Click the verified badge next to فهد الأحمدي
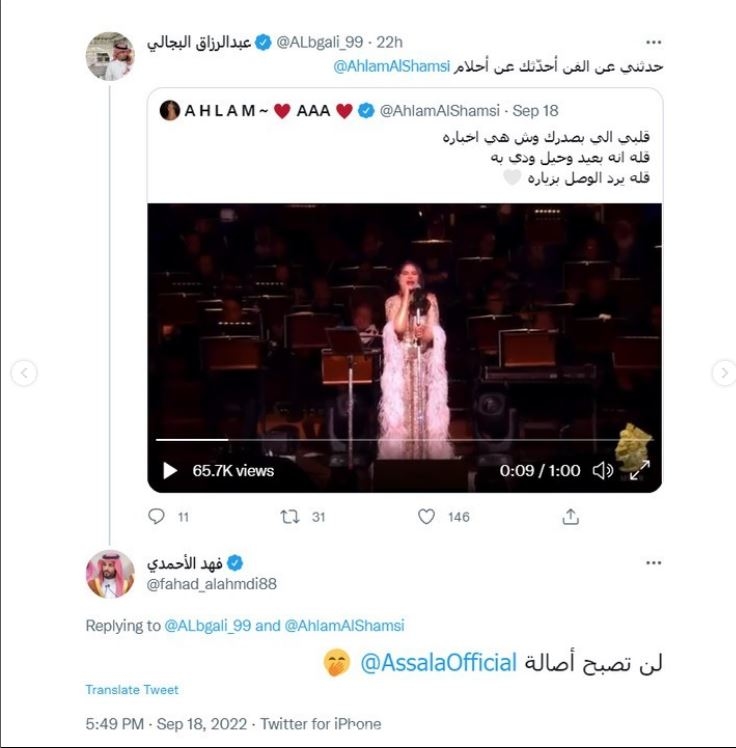Viewport: 736px width, 748px height. [x=234, y=560]
